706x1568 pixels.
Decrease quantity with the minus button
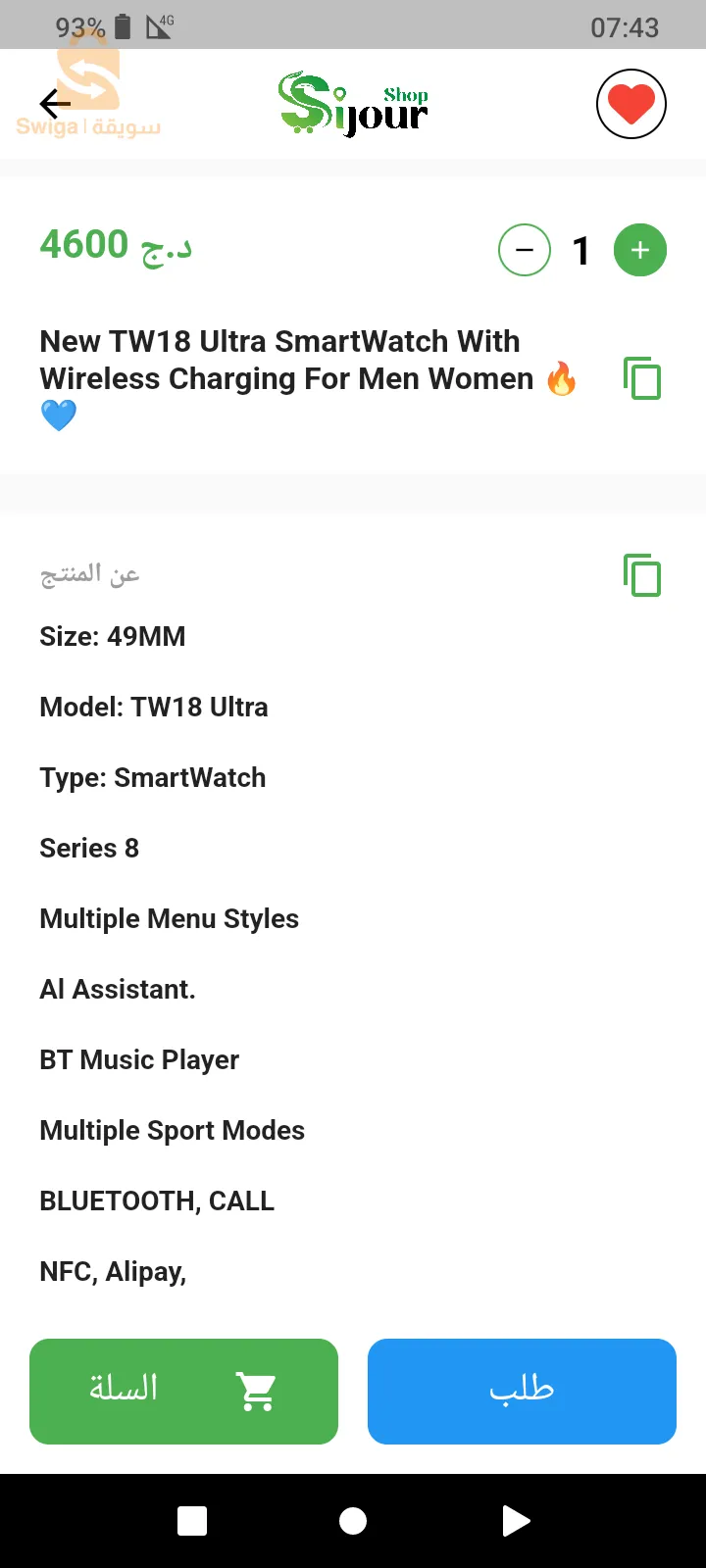[525, 250]
